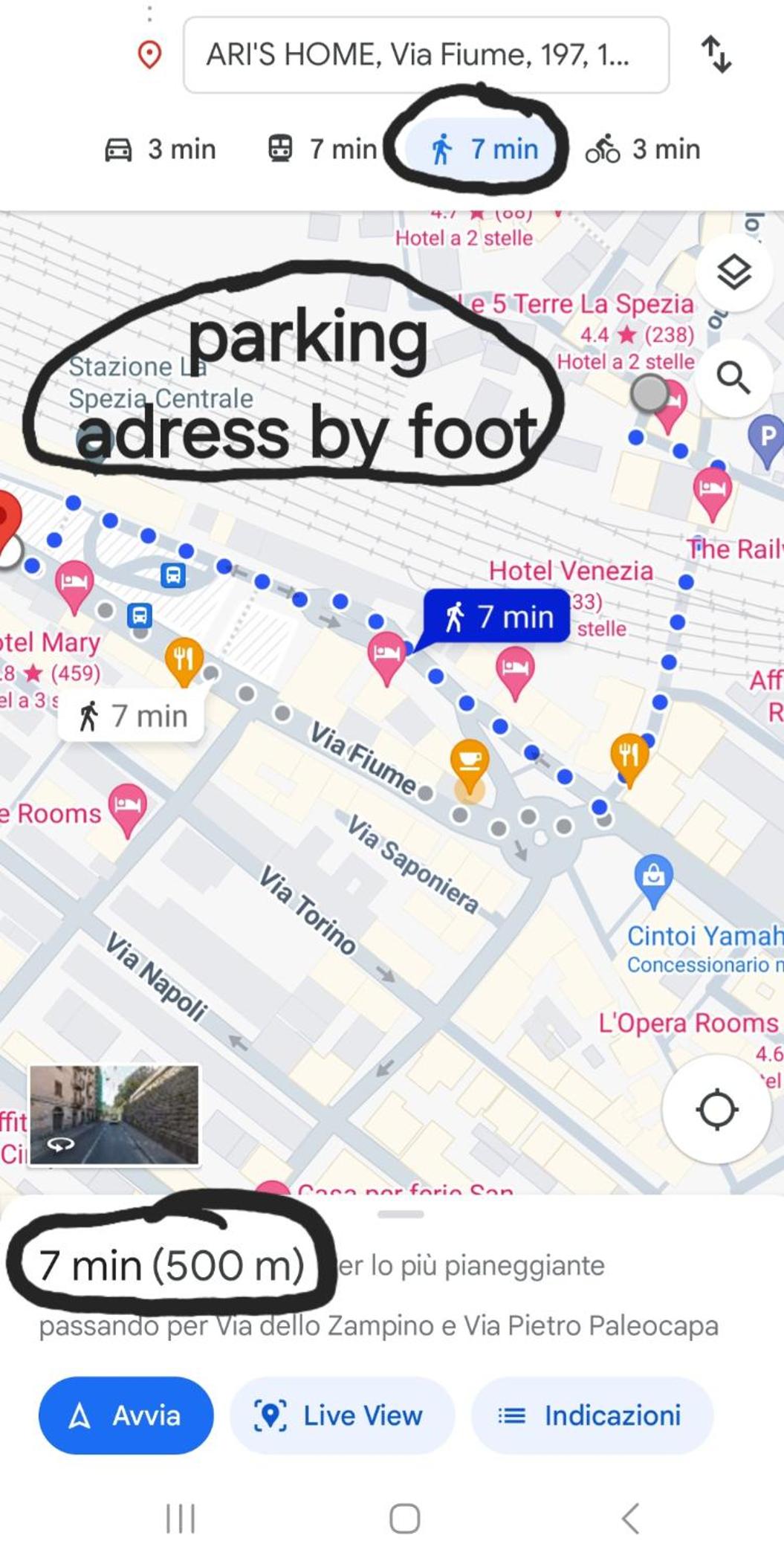The image size is (784, 1564).
Task: Open the Street View thumbnail
Action: [x=114, y=1114]
